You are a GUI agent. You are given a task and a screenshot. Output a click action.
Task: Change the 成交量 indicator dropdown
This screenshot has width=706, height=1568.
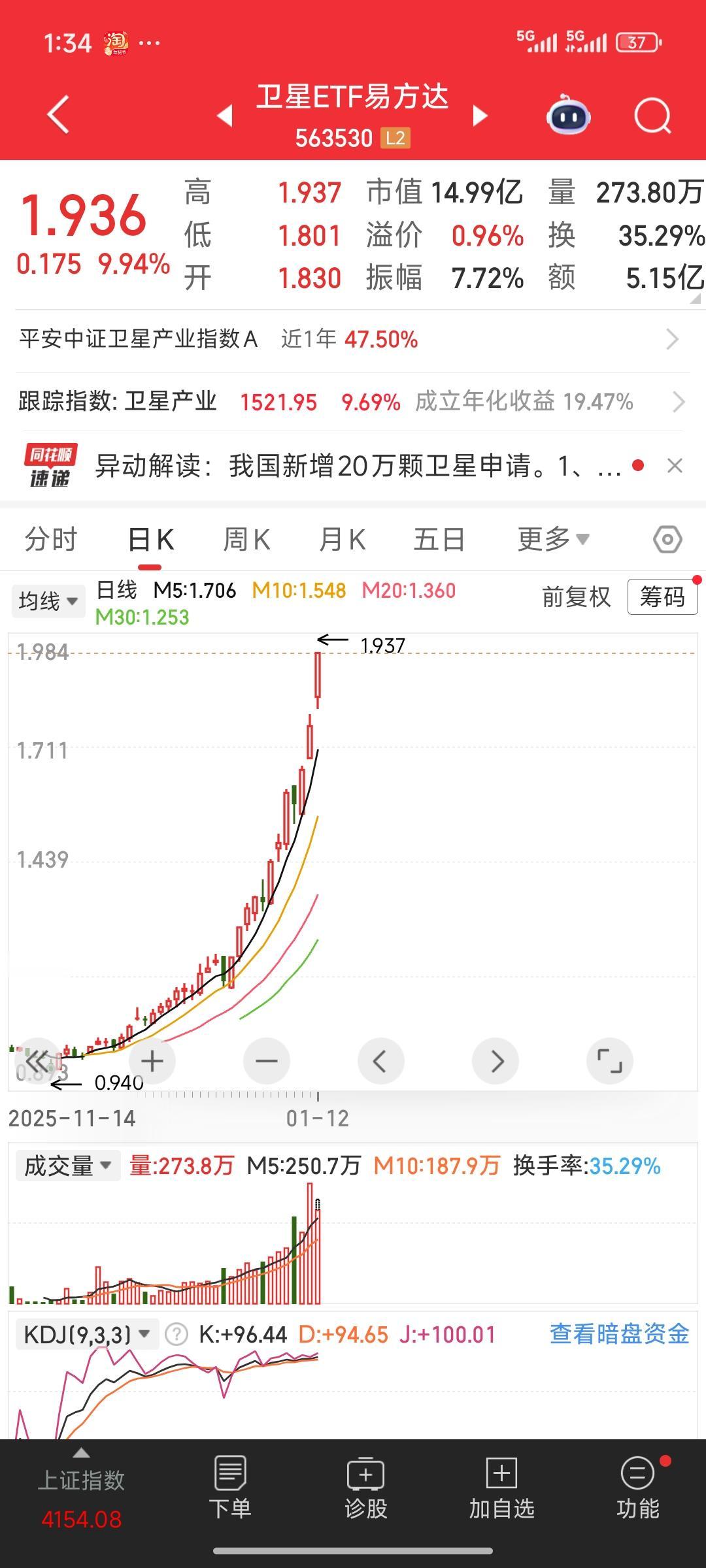click(x=67, y=1166)
